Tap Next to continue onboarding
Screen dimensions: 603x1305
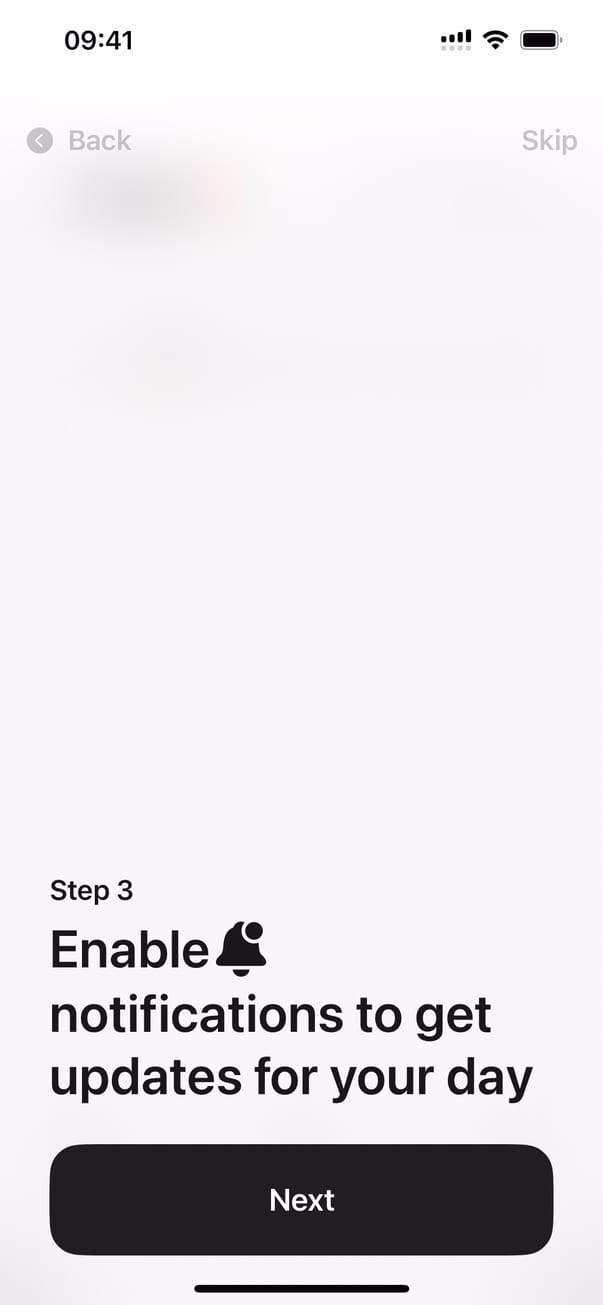coord(301,1199)
